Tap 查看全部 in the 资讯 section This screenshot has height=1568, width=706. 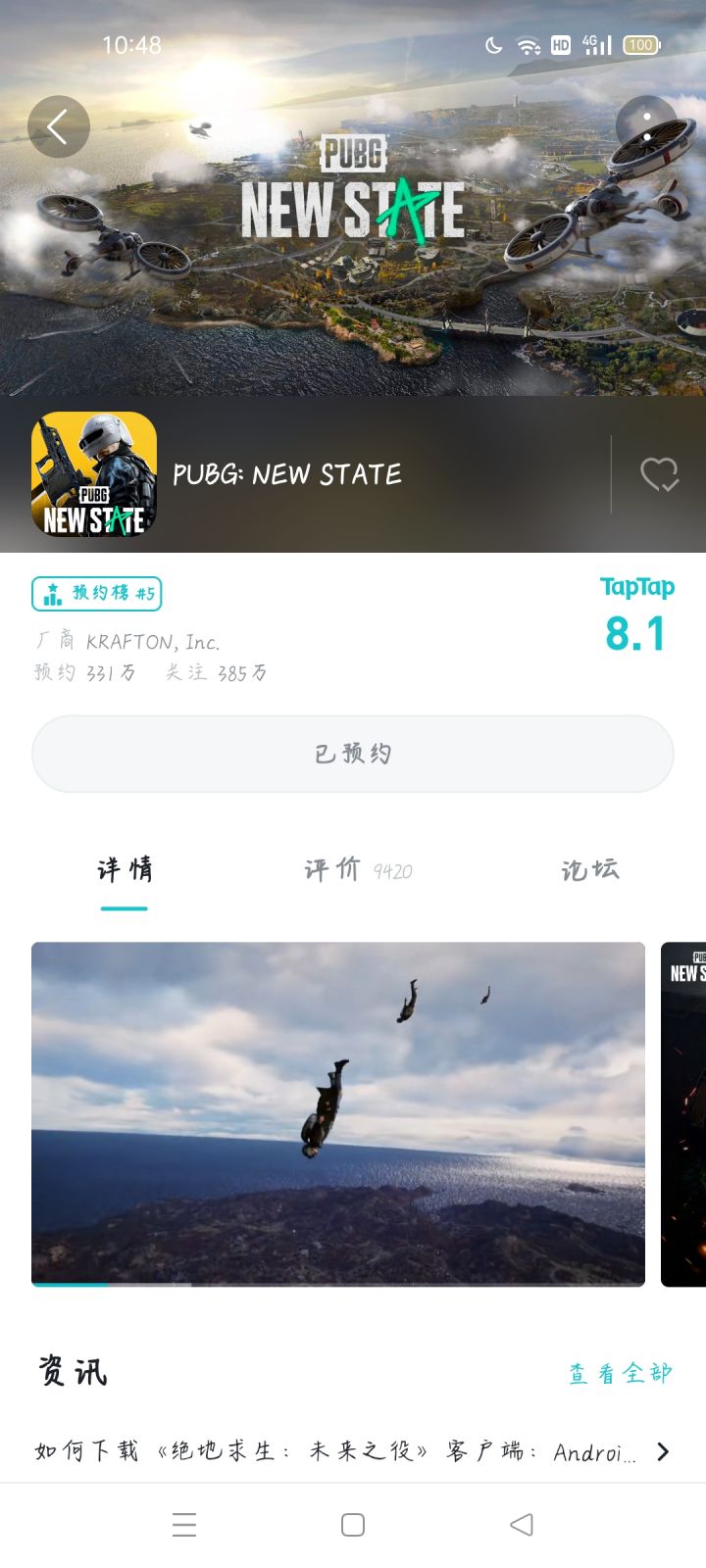click(x=621, y=1373)
